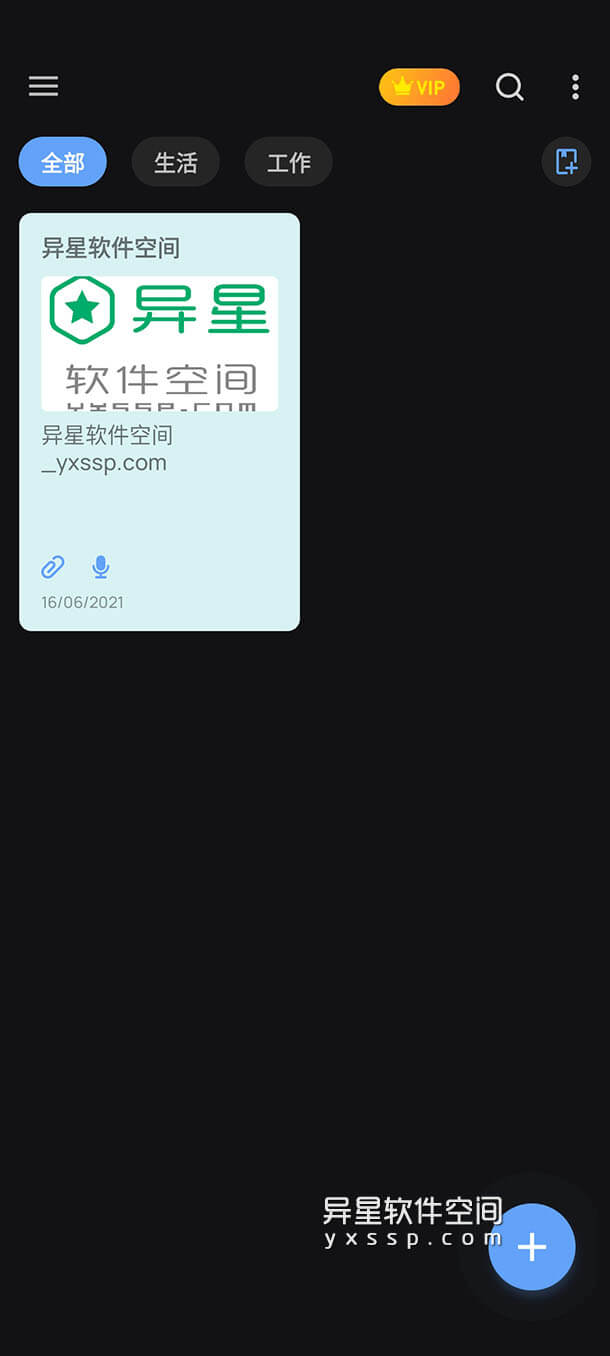The width and height of the screenshot is (610, 1356).
Task: Select the 全部 category chip
Action: 62,162
